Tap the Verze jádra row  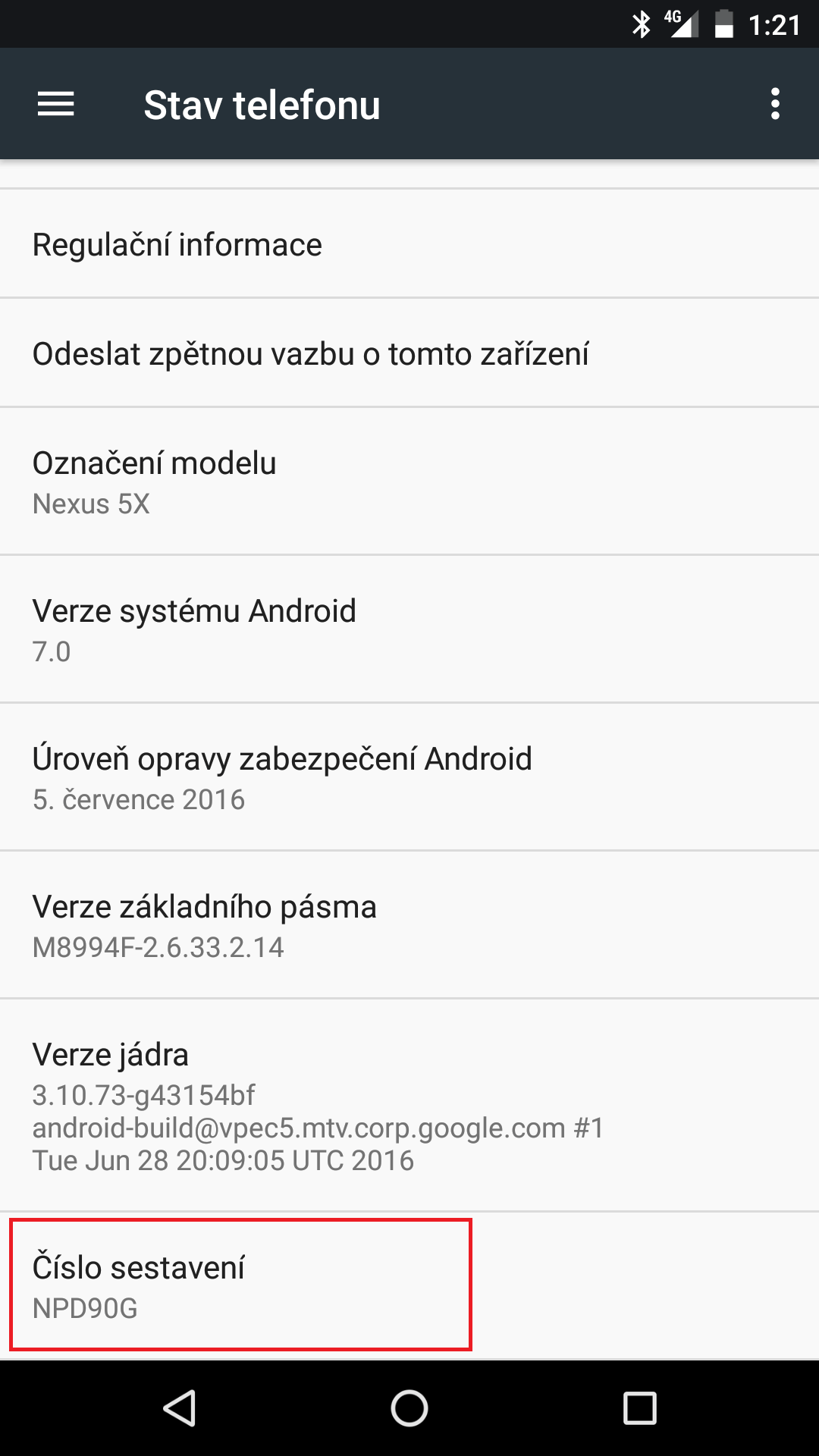pyautogui.click(x=409, y=1105)
